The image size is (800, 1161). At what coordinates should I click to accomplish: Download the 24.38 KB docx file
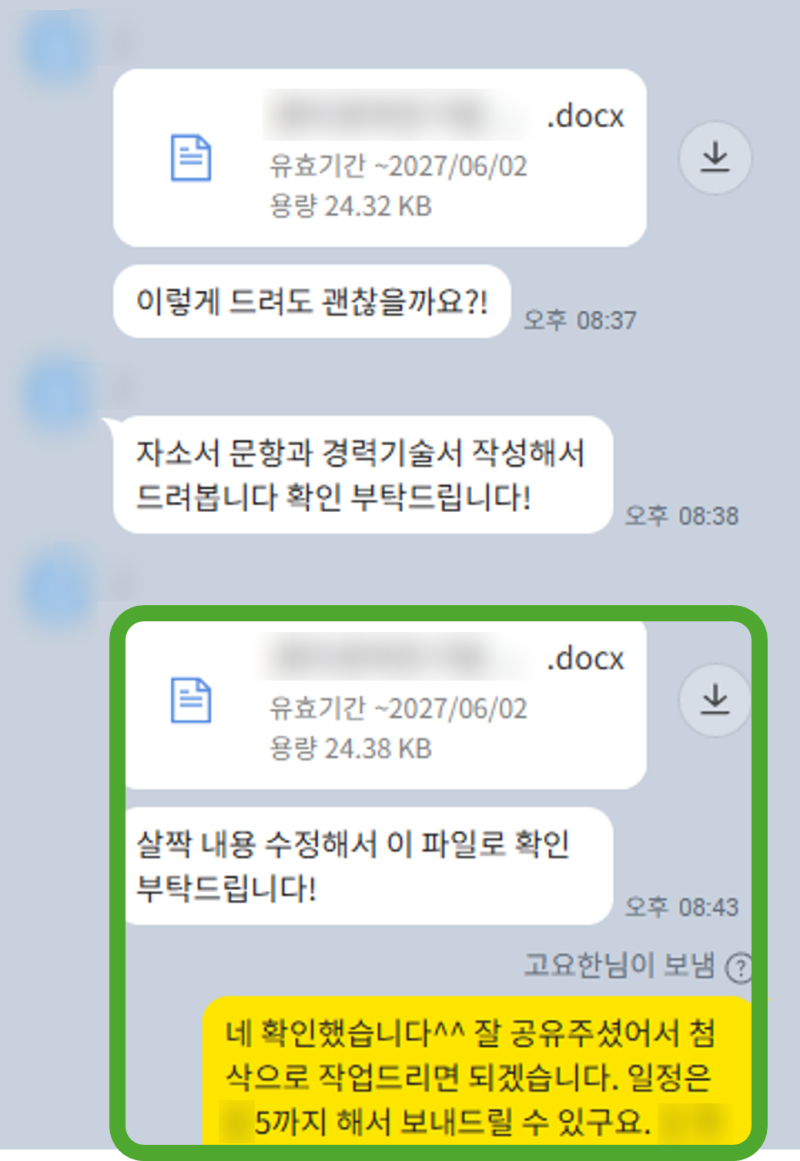tap(714, 700)
